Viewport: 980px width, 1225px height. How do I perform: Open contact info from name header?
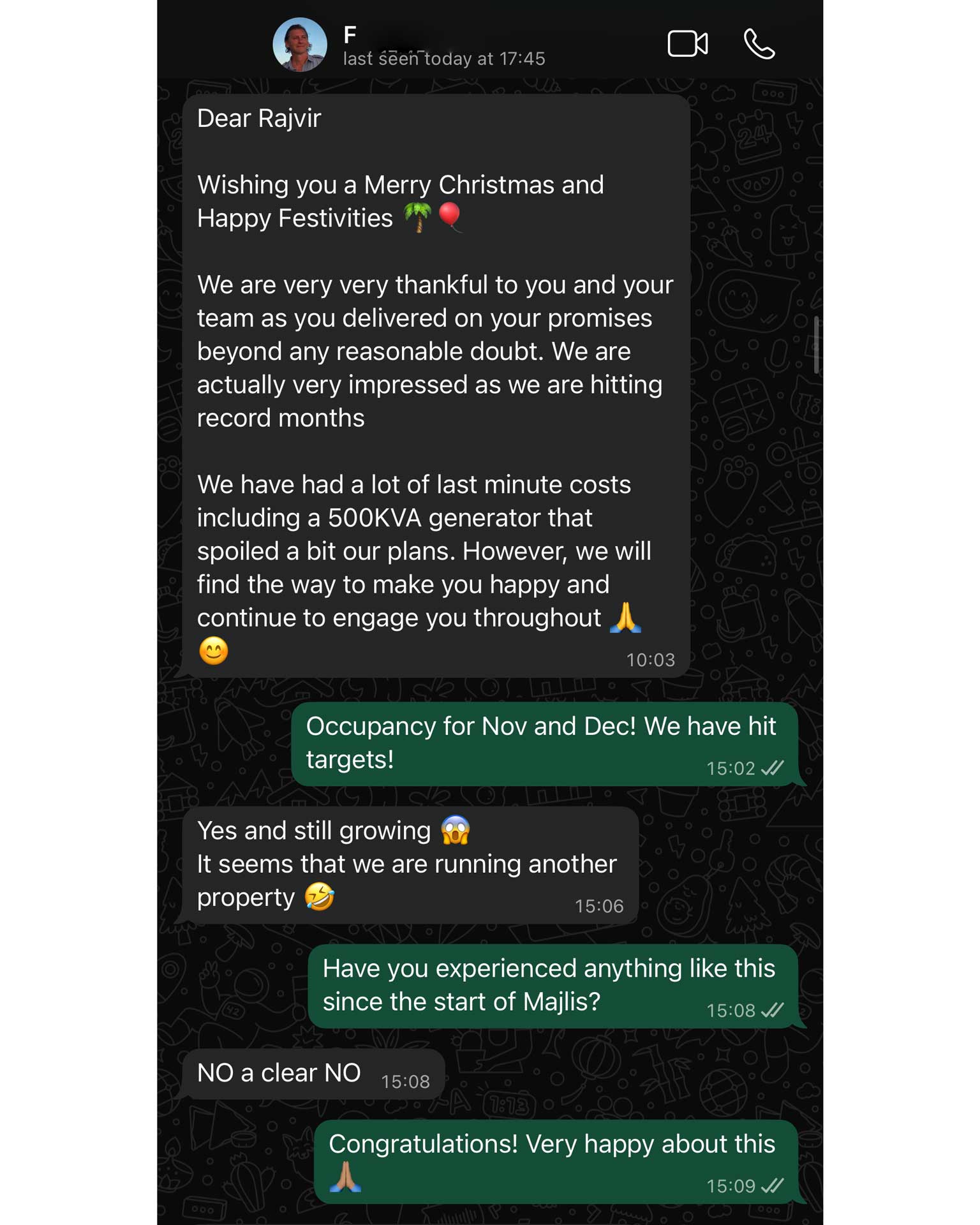pos(443,46)
